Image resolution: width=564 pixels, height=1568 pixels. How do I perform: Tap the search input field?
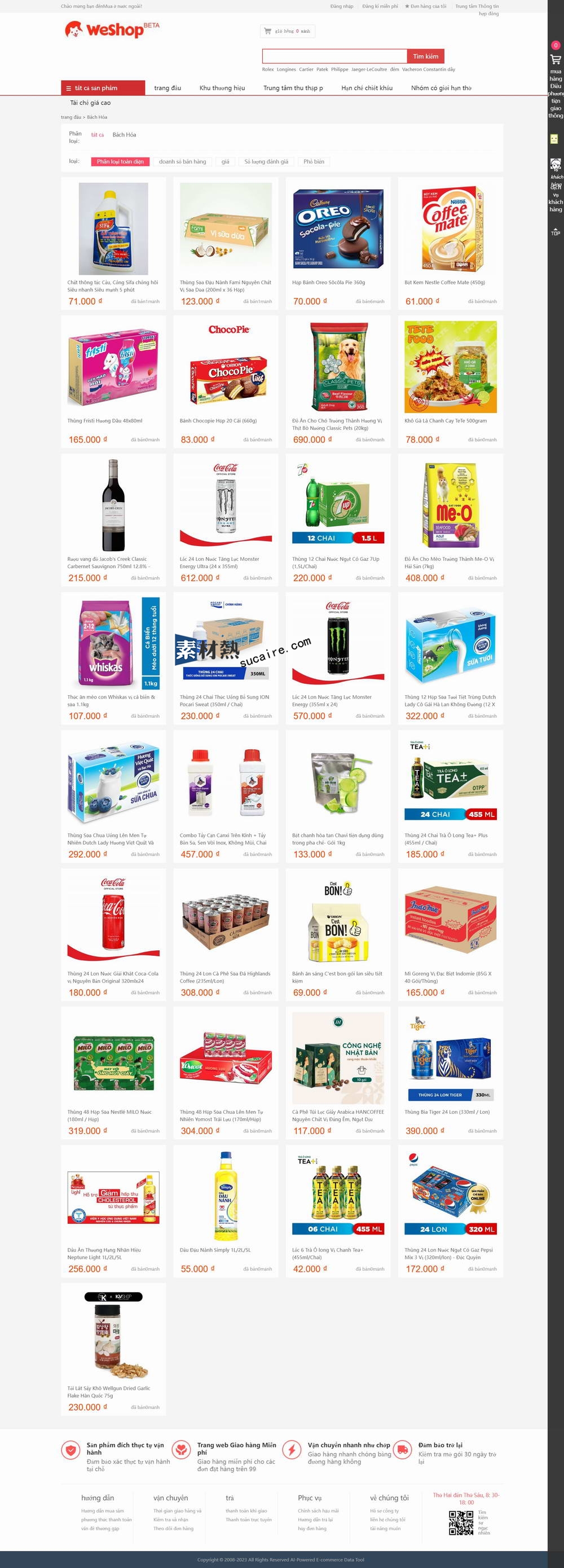click(334, 56)
